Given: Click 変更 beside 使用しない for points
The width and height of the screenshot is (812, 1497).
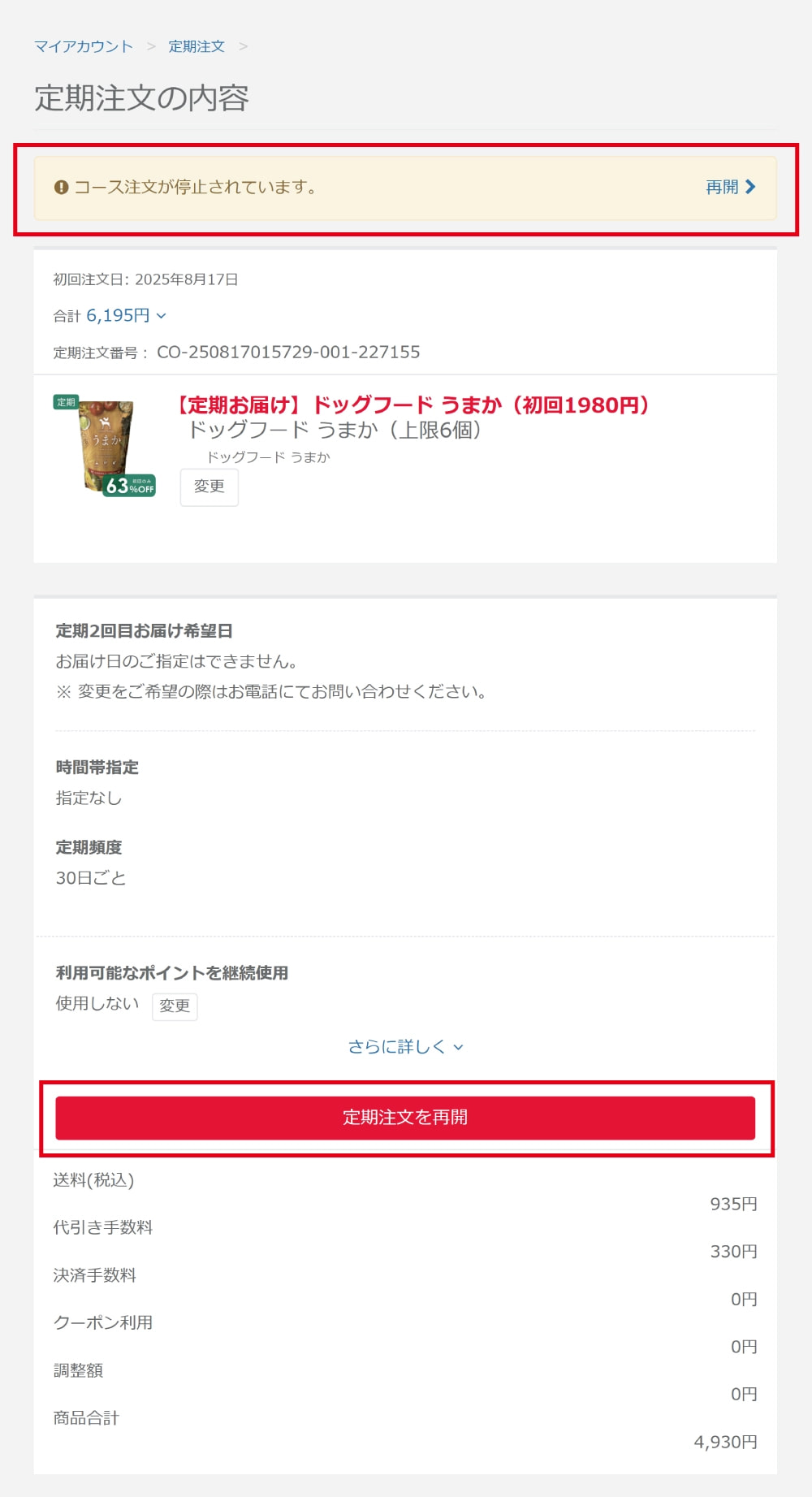Looking at the screenshot, I should point(175,1006).
